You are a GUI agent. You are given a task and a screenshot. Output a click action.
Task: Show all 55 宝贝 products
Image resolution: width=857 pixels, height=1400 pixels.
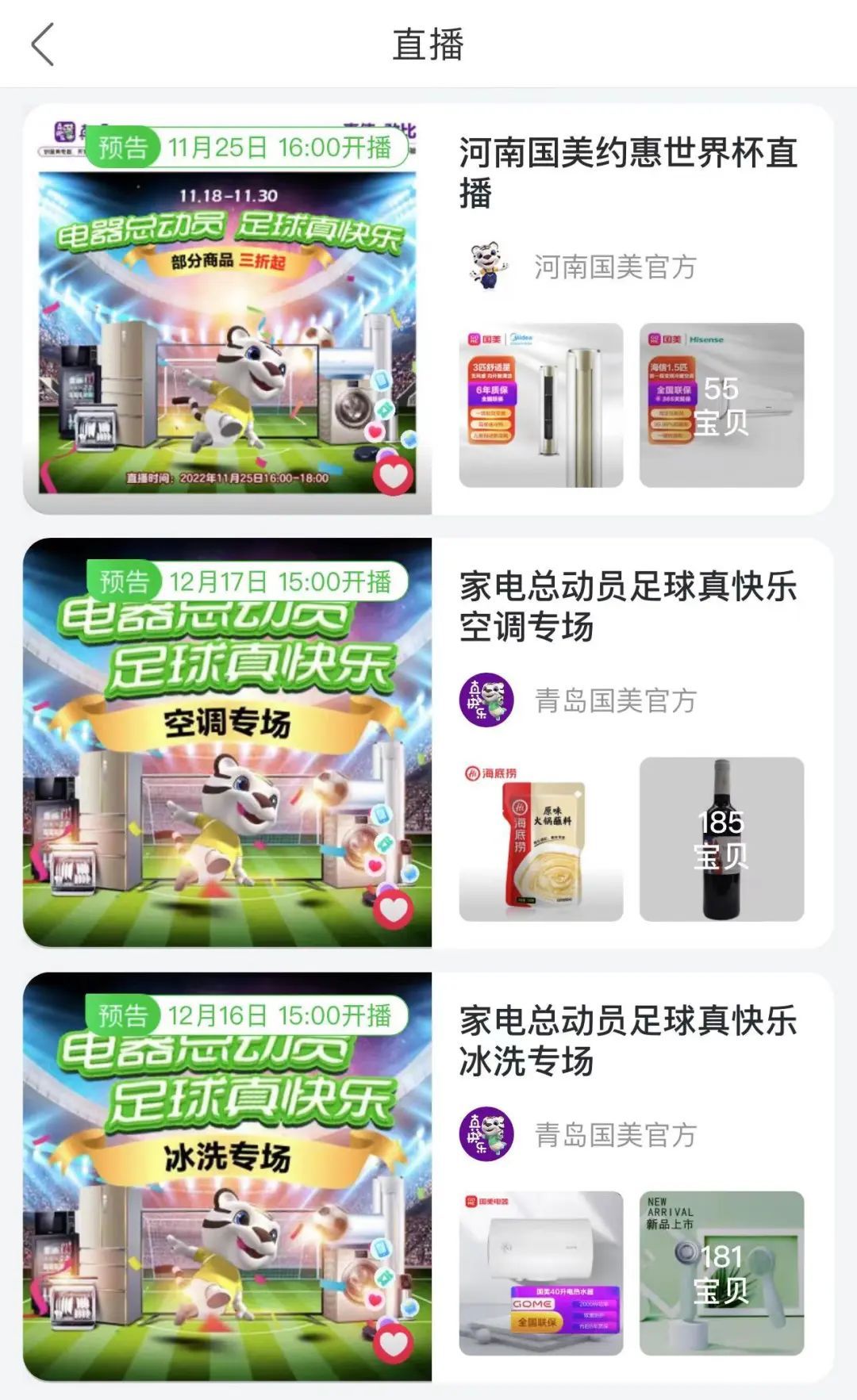coord(721,405)
